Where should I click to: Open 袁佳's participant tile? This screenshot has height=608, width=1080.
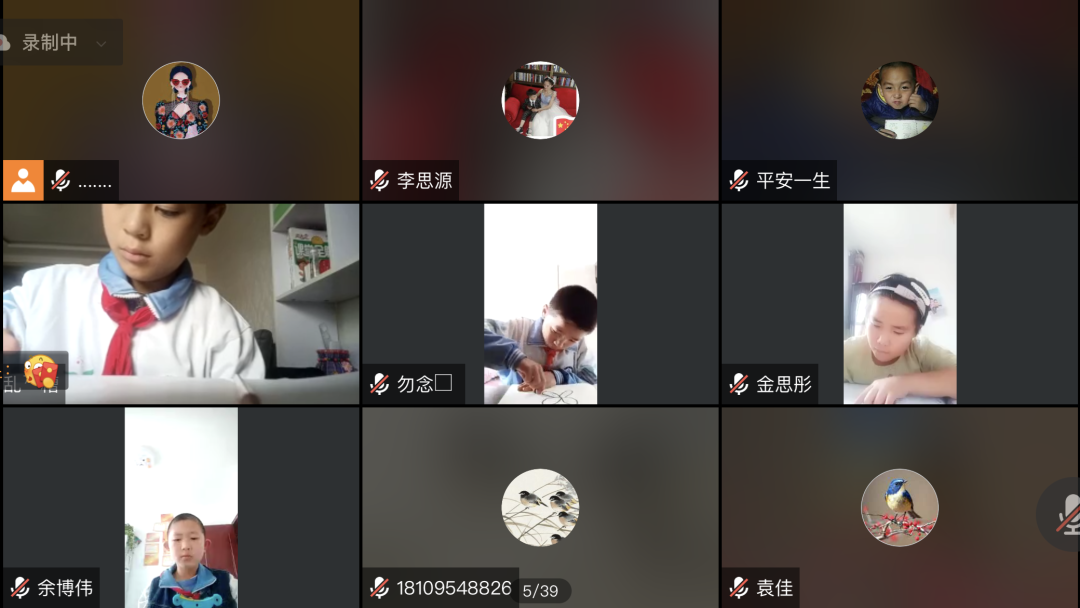(x=899, y=507)
